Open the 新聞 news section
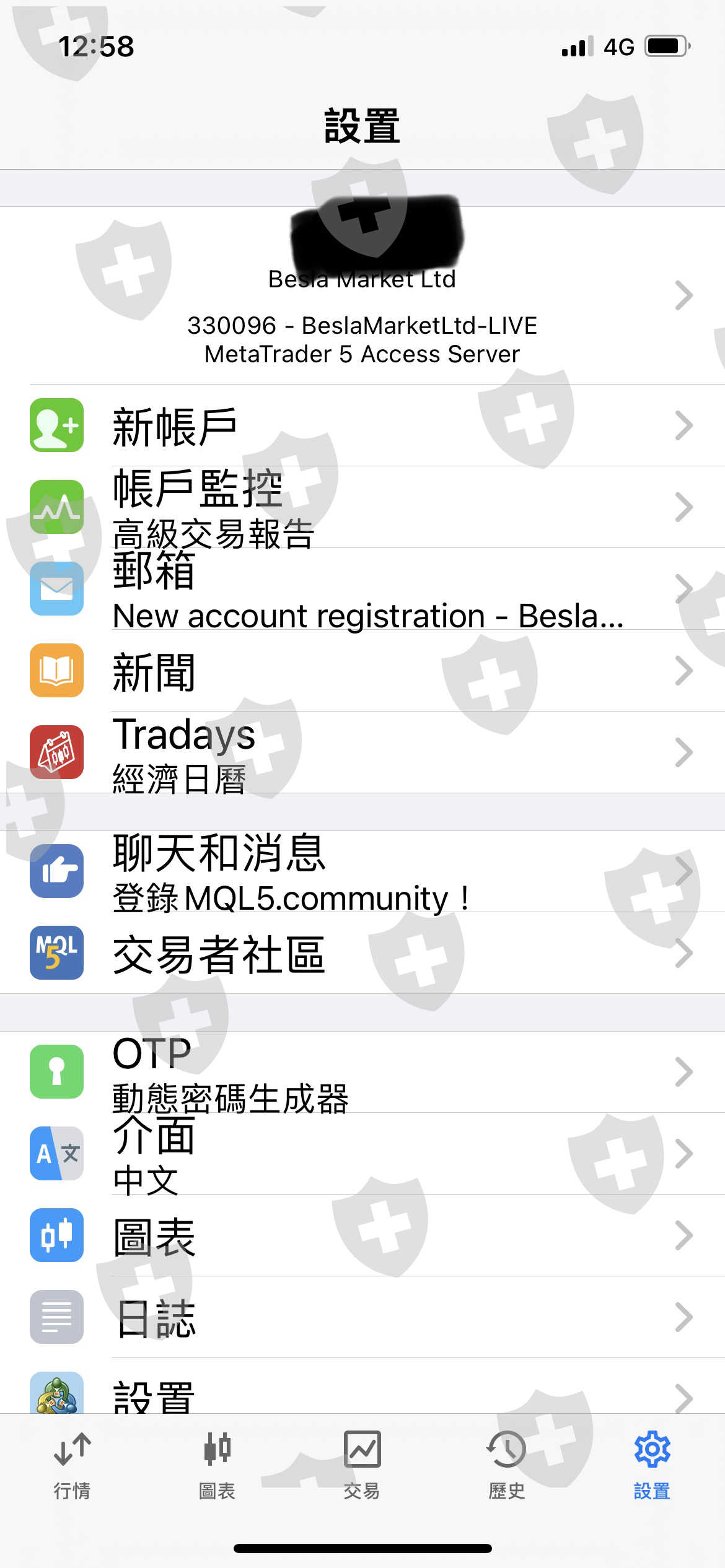Image resolution: width=725 pixels, height=1568 pixels. coord(362,671)
